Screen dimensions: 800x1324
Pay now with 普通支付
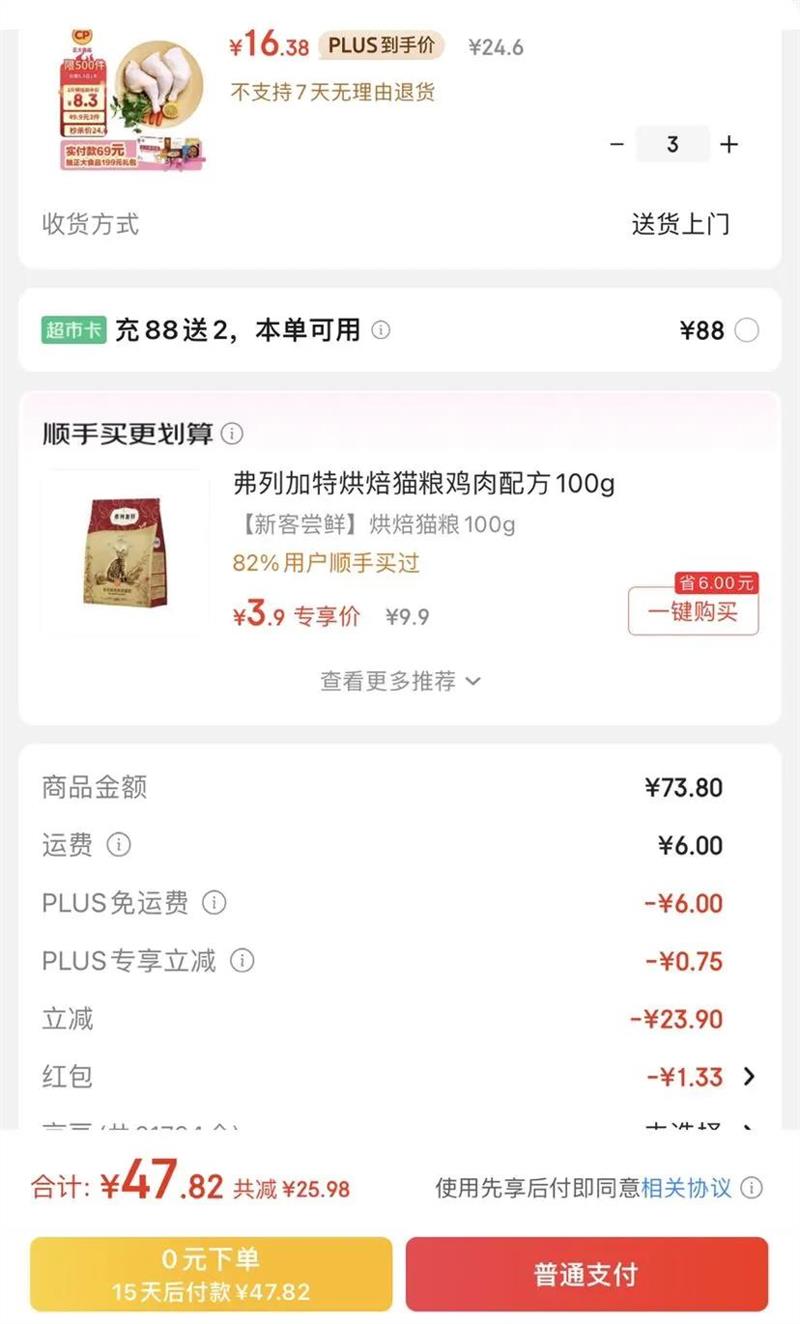587,1274
